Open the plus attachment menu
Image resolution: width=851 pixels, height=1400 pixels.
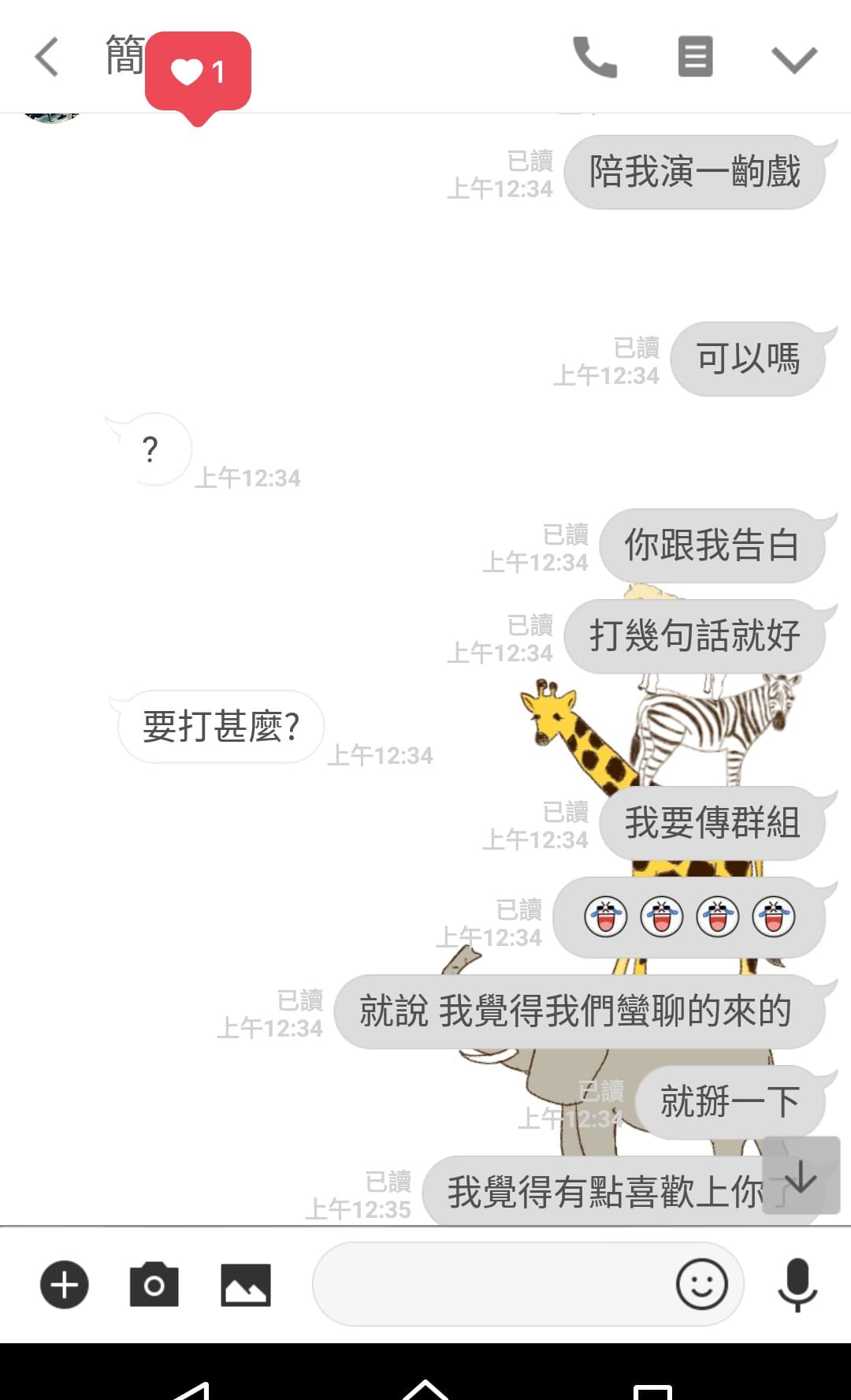pyautogui.click(x=65, y=1285)
